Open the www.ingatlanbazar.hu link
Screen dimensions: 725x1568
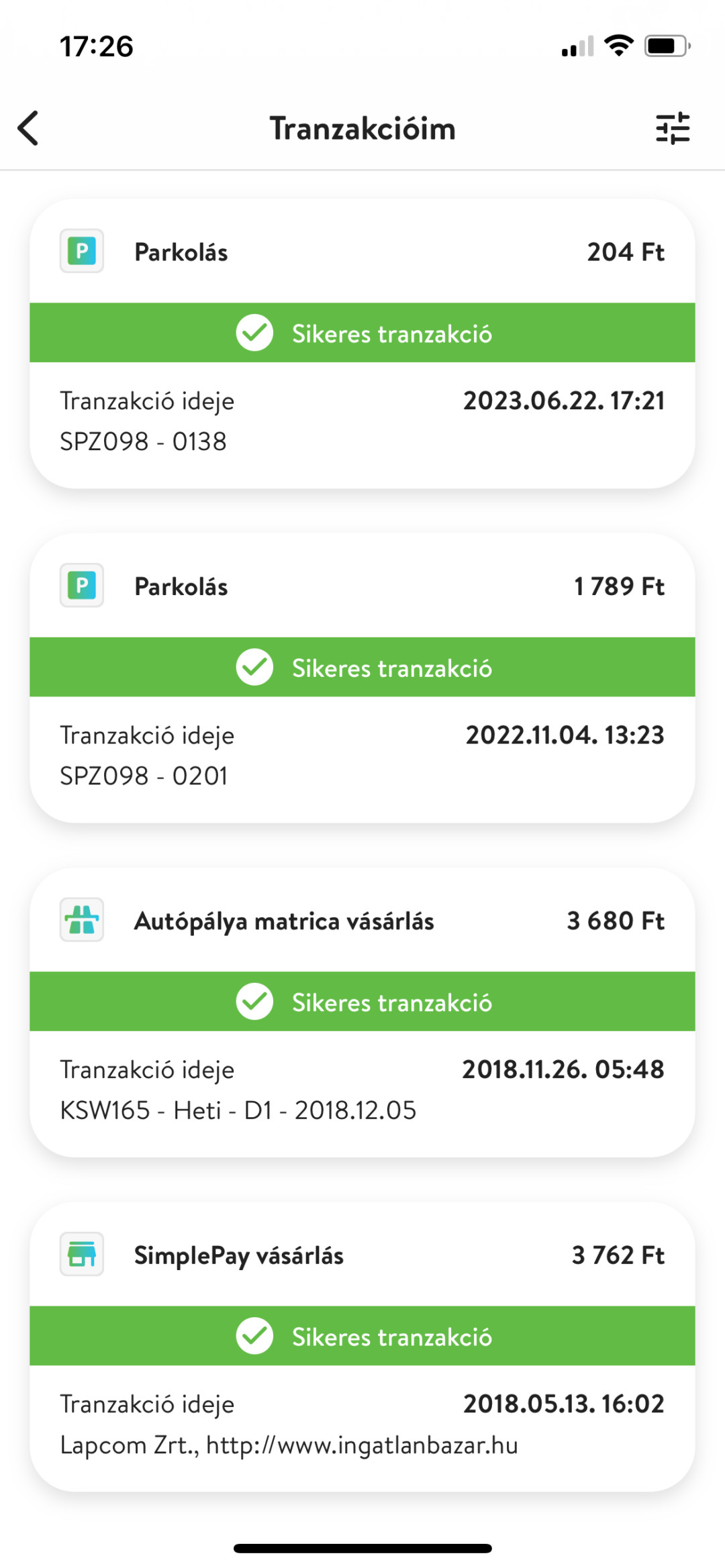click(x=289, y=1445)
